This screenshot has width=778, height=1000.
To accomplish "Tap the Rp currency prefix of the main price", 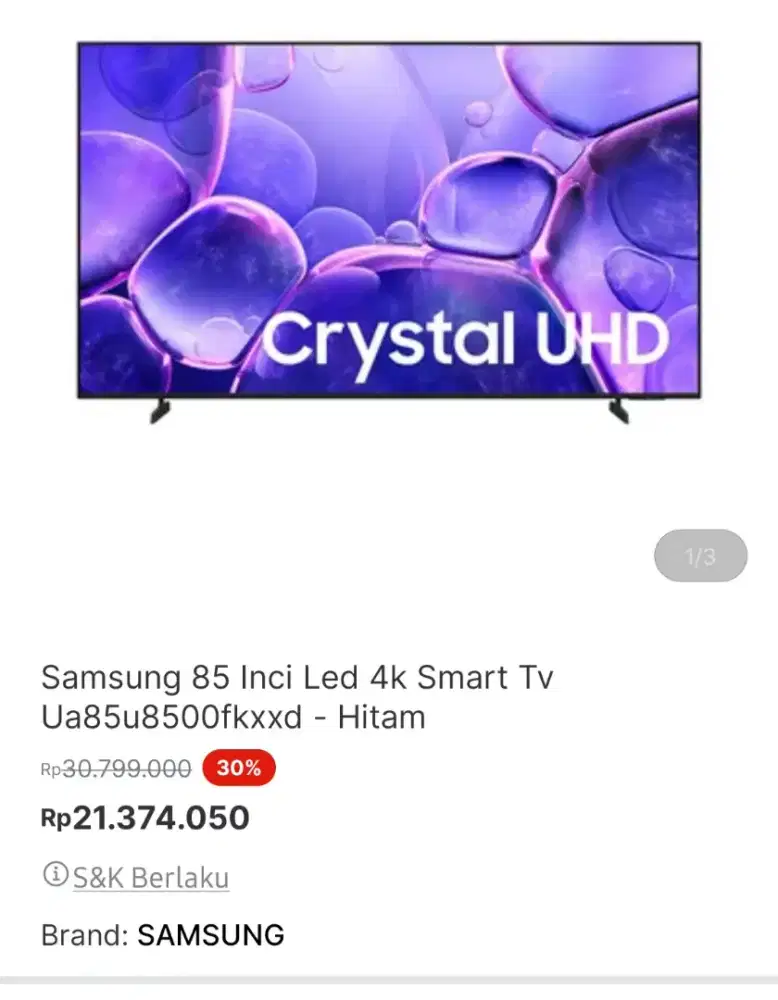I will pyautogui.click(x=58, y=820).
